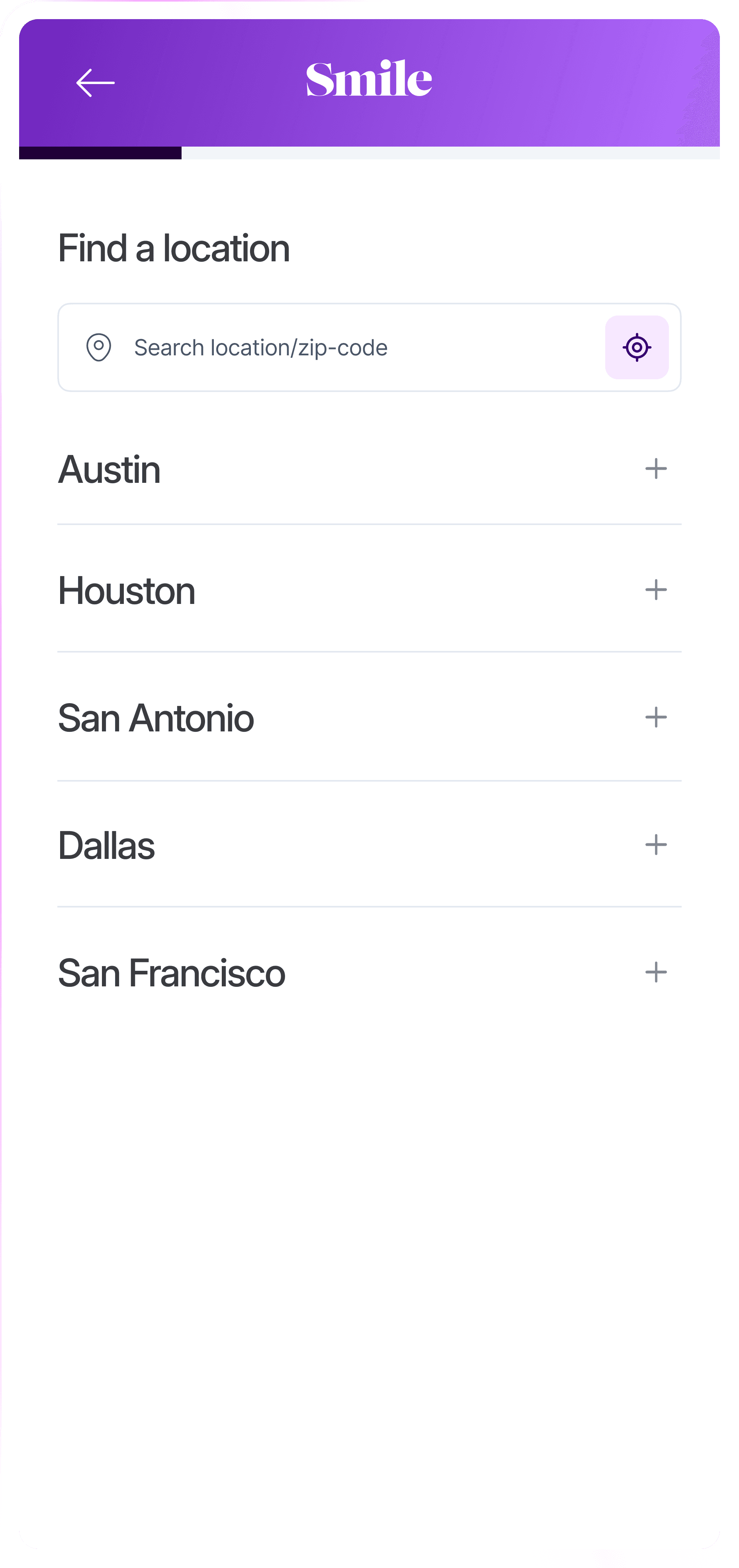Expand the Houston section
This screenshot has height=1568, width=739.
pyautogui.click(x=656, y=590)
